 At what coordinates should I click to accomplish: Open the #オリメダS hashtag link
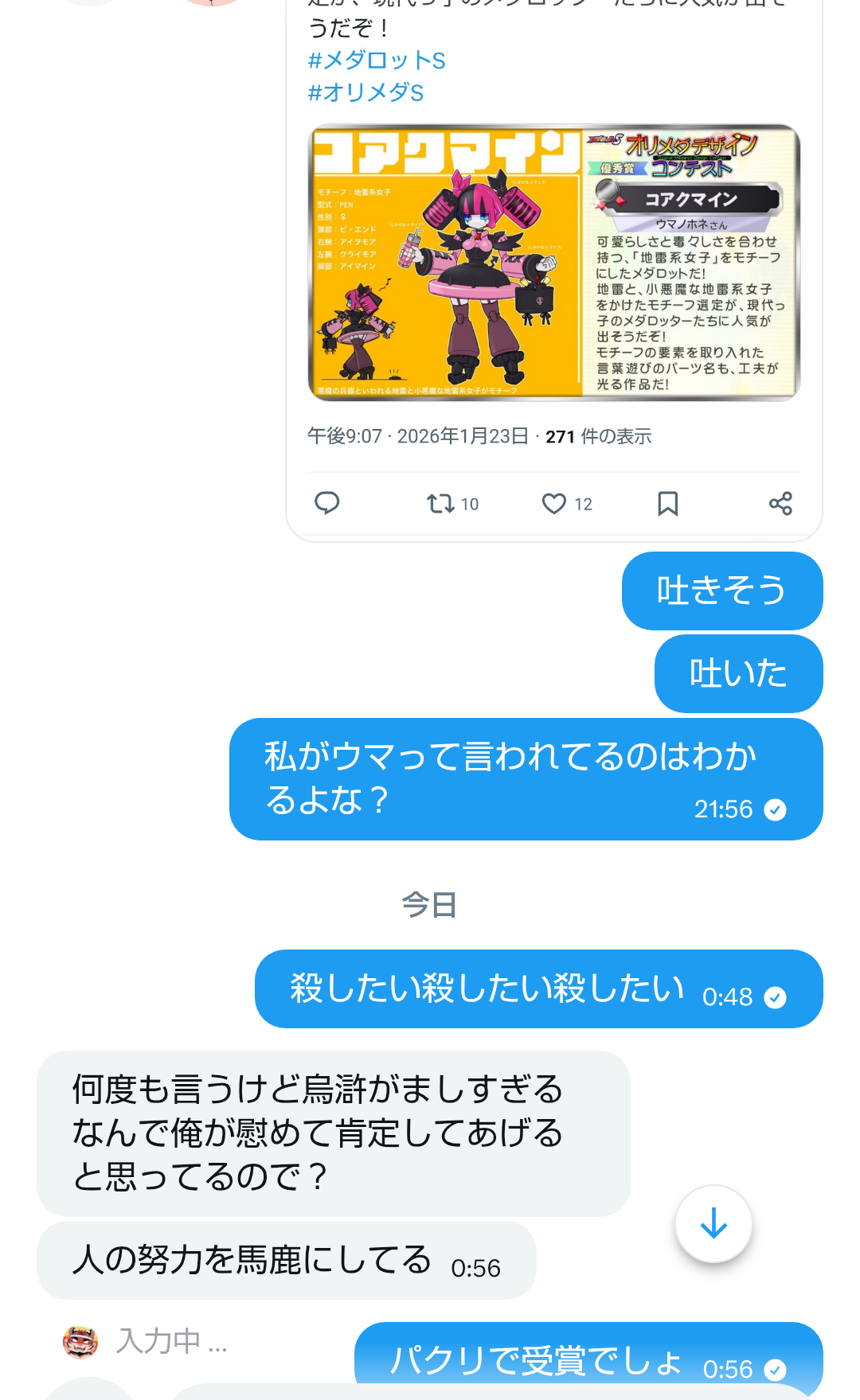[x=365, y=92]
